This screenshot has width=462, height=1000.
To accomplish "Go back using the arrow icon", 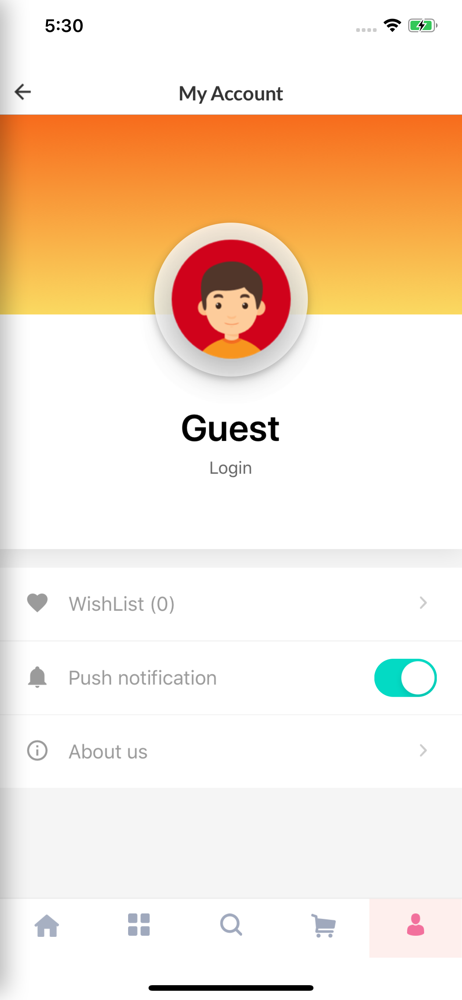I will (22, 92).
